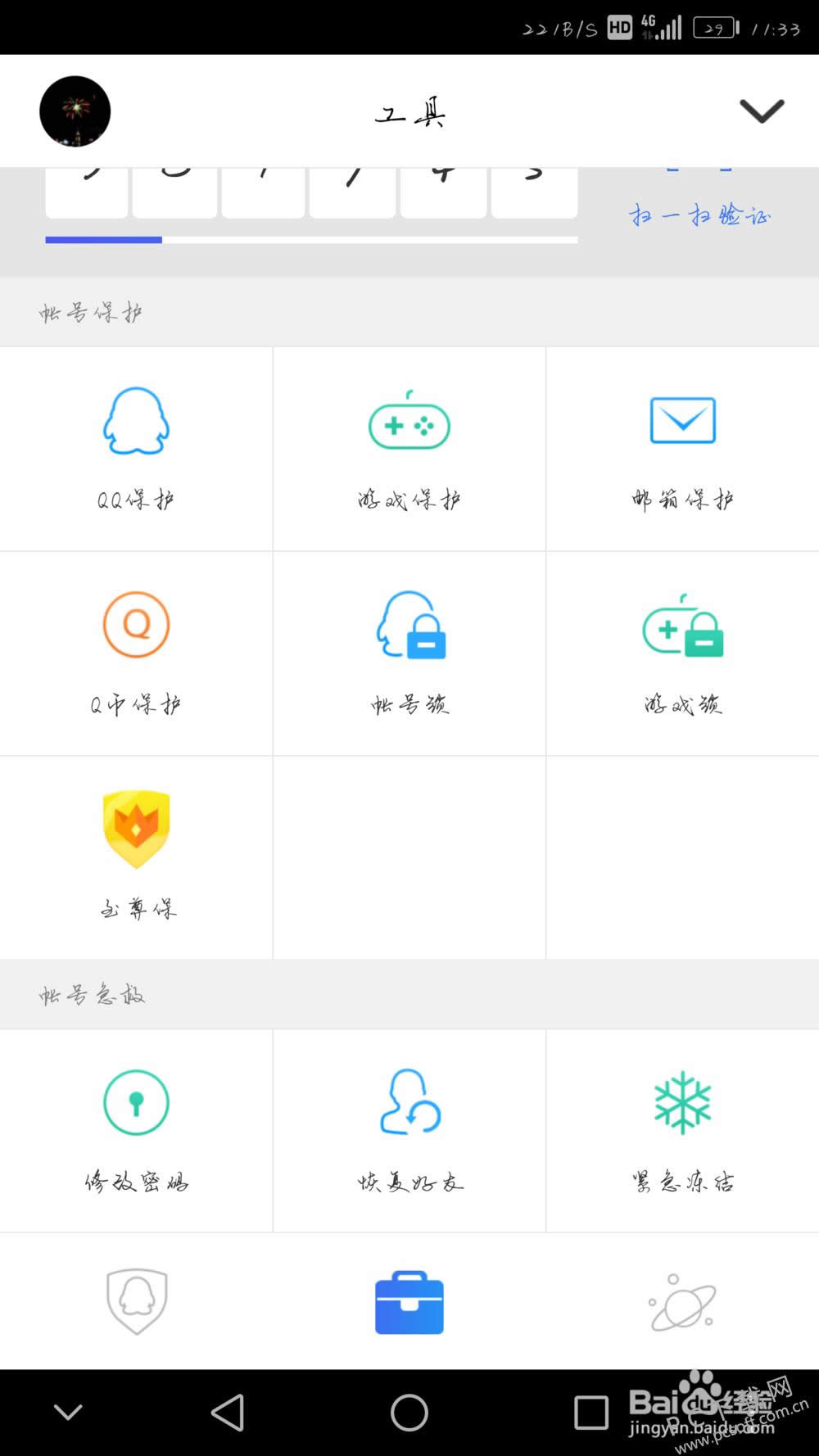Select the 恢复好友 friend recovery icon
Image resolution: width=819 pixels, height=1456 pixels.
[x=409, y=1132]
